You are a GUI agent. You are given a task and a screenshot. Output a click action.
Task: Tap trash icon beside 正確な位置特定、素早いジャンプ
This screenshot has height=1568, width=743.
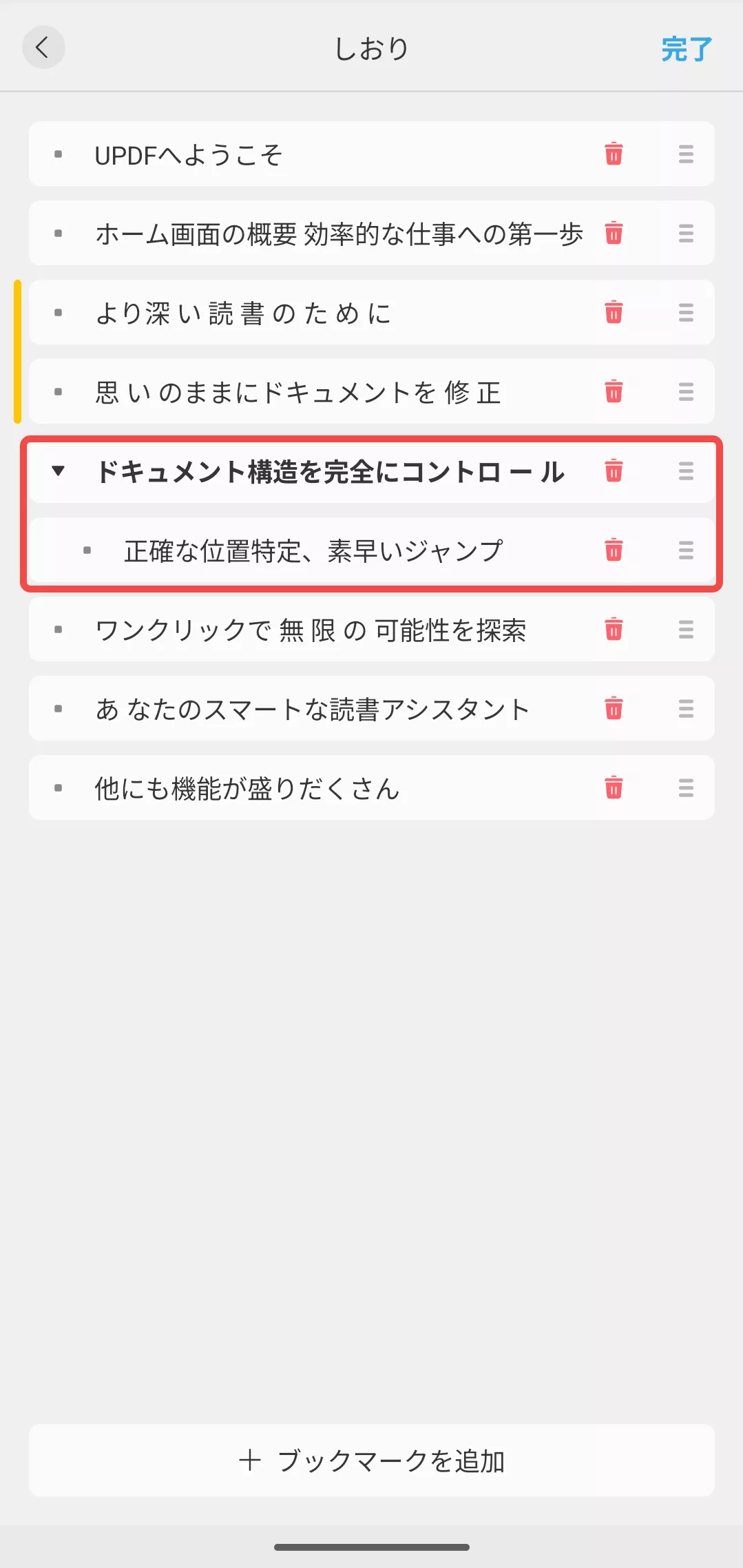click(612, 550)
